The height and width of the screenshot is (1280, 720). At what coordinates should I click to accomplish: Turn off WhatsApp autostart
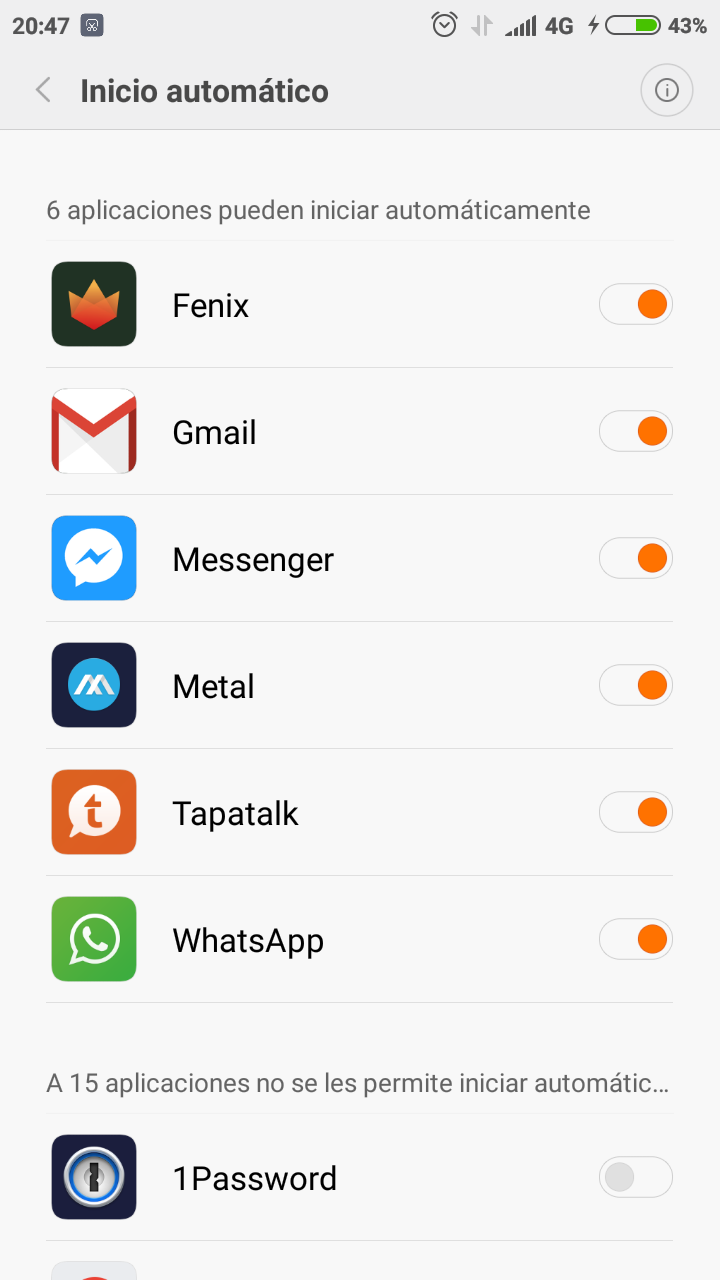coord(636,940)
